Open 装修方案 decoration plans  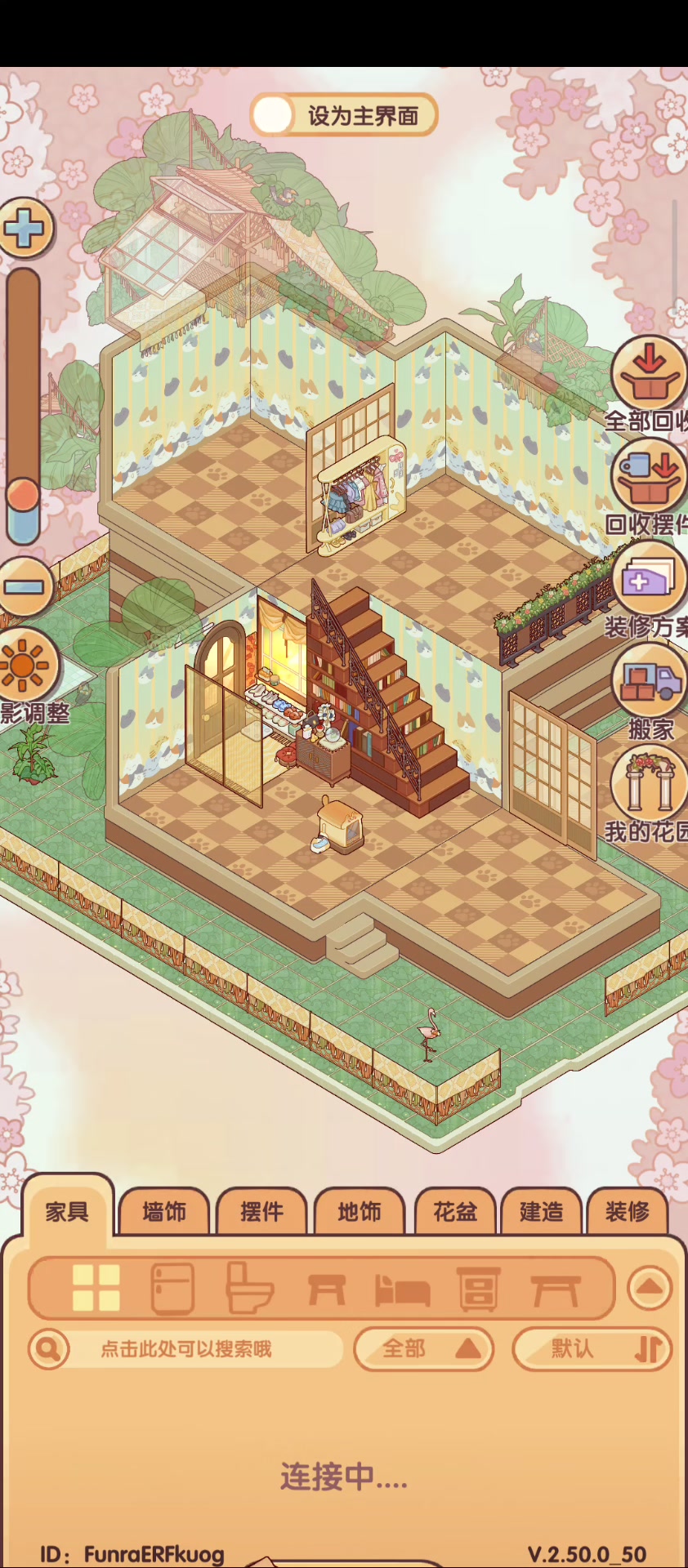click(650, 581)
